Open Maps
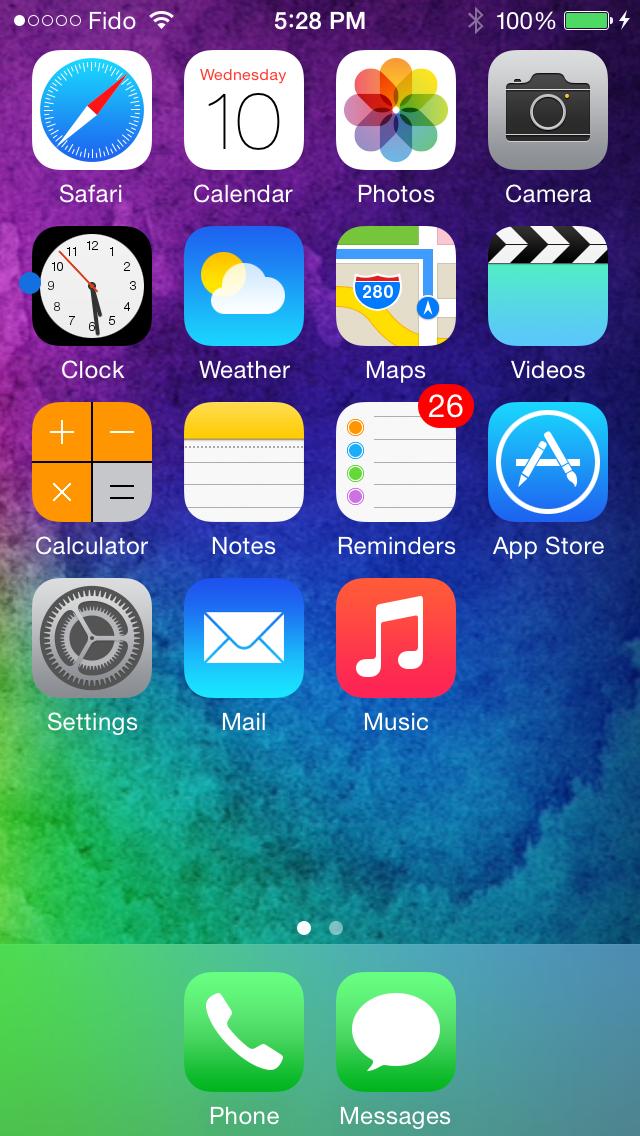This screenshot has width=640, height=1136. pos(396,286)
